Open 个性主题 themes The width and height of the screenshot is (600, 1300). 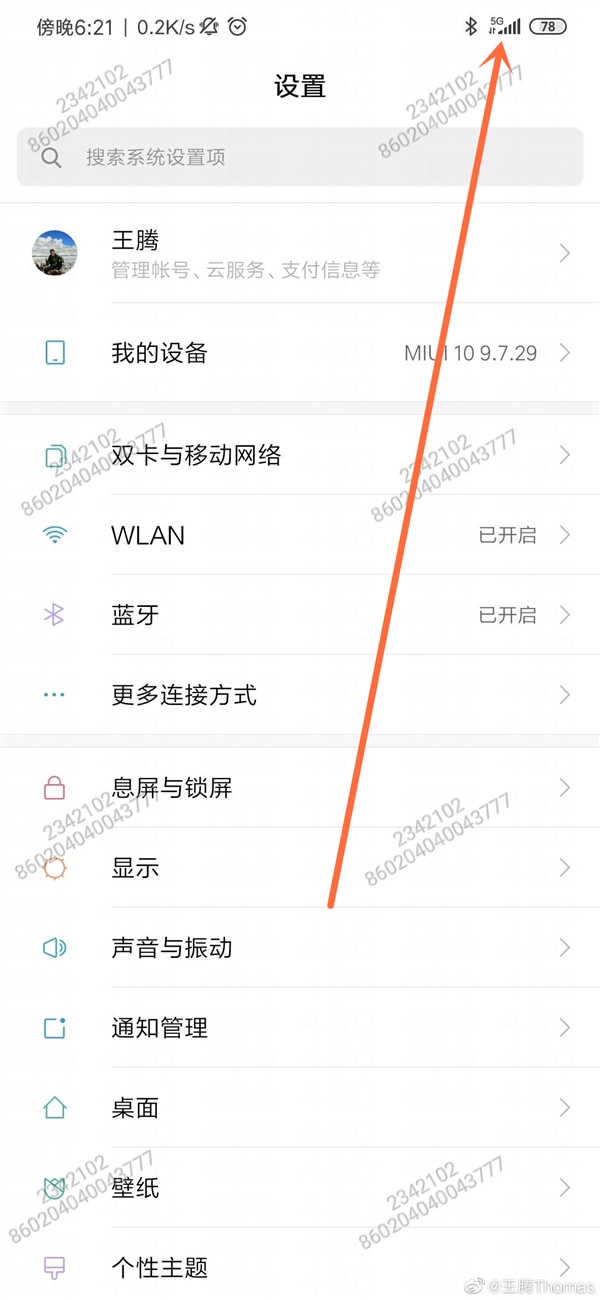point(300,1268)
